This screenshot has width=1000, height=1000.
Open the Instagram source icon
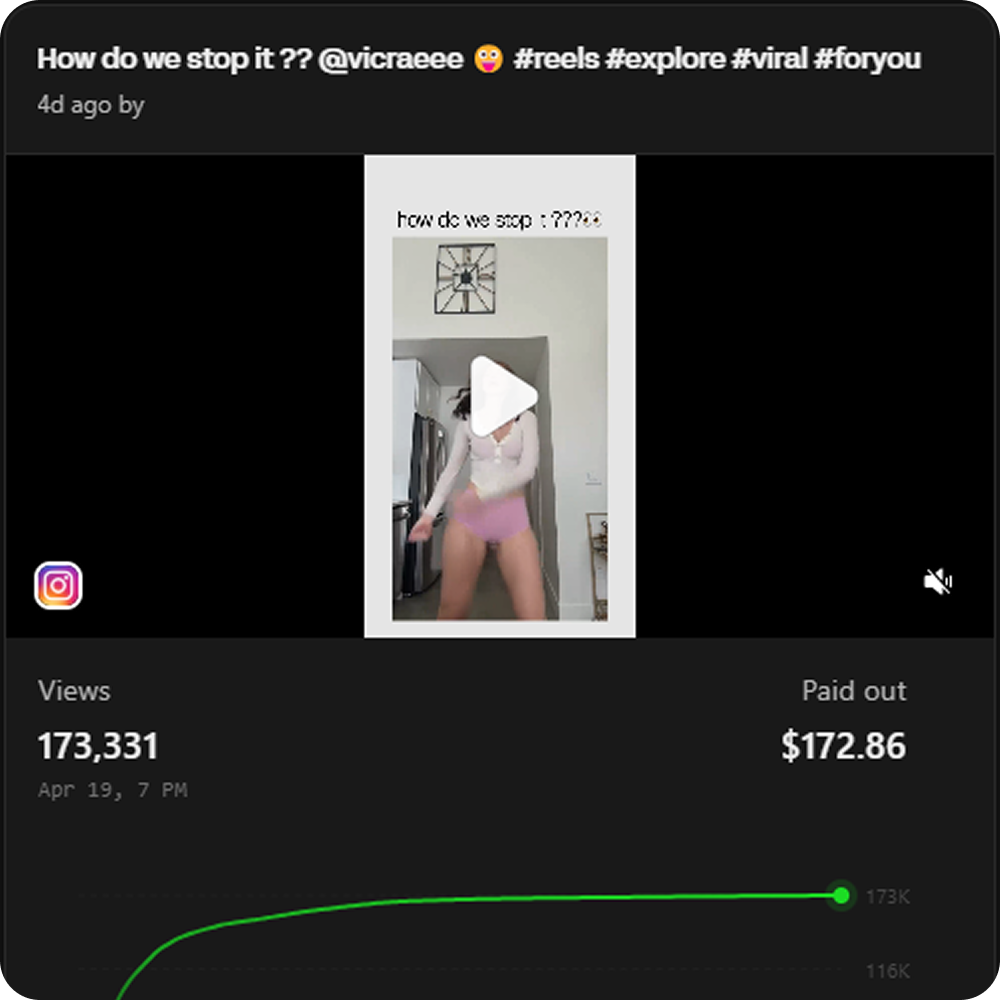pyautogui.click(x=59, y=586)
